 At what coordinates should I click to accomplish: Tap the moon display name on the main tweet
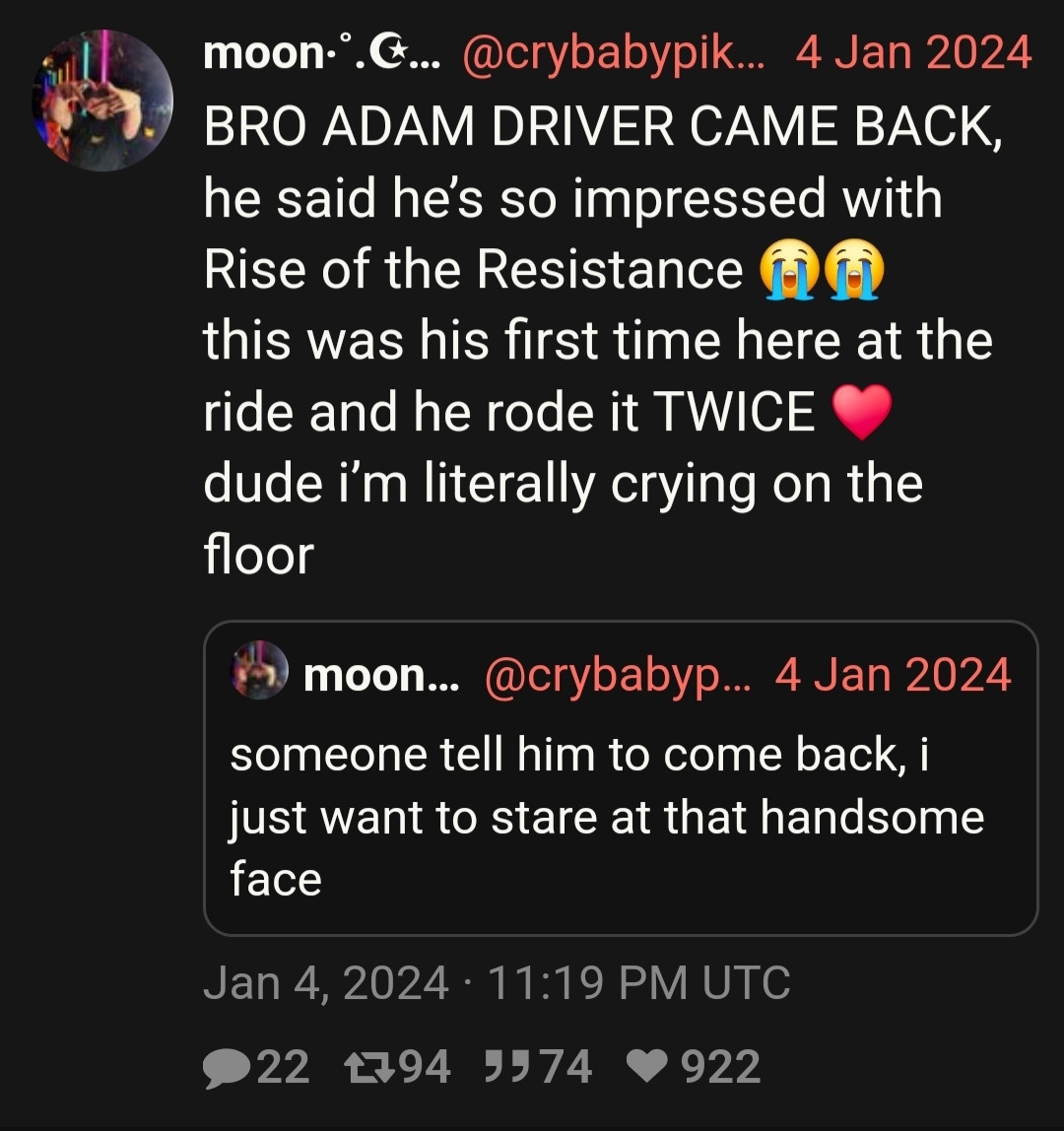tap(315, 52)
